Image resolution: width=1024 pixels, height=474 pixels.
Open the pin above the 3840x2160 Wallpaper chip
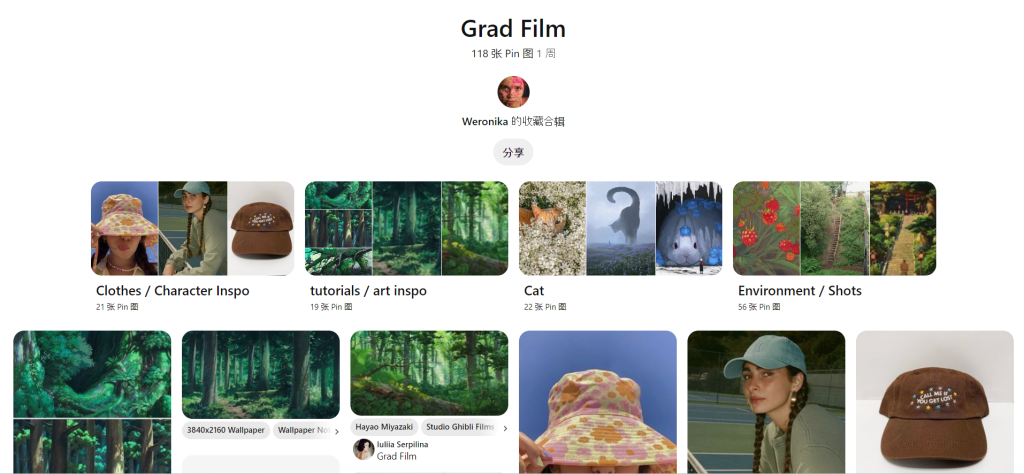pyautogui.click(x=260, y=374)
